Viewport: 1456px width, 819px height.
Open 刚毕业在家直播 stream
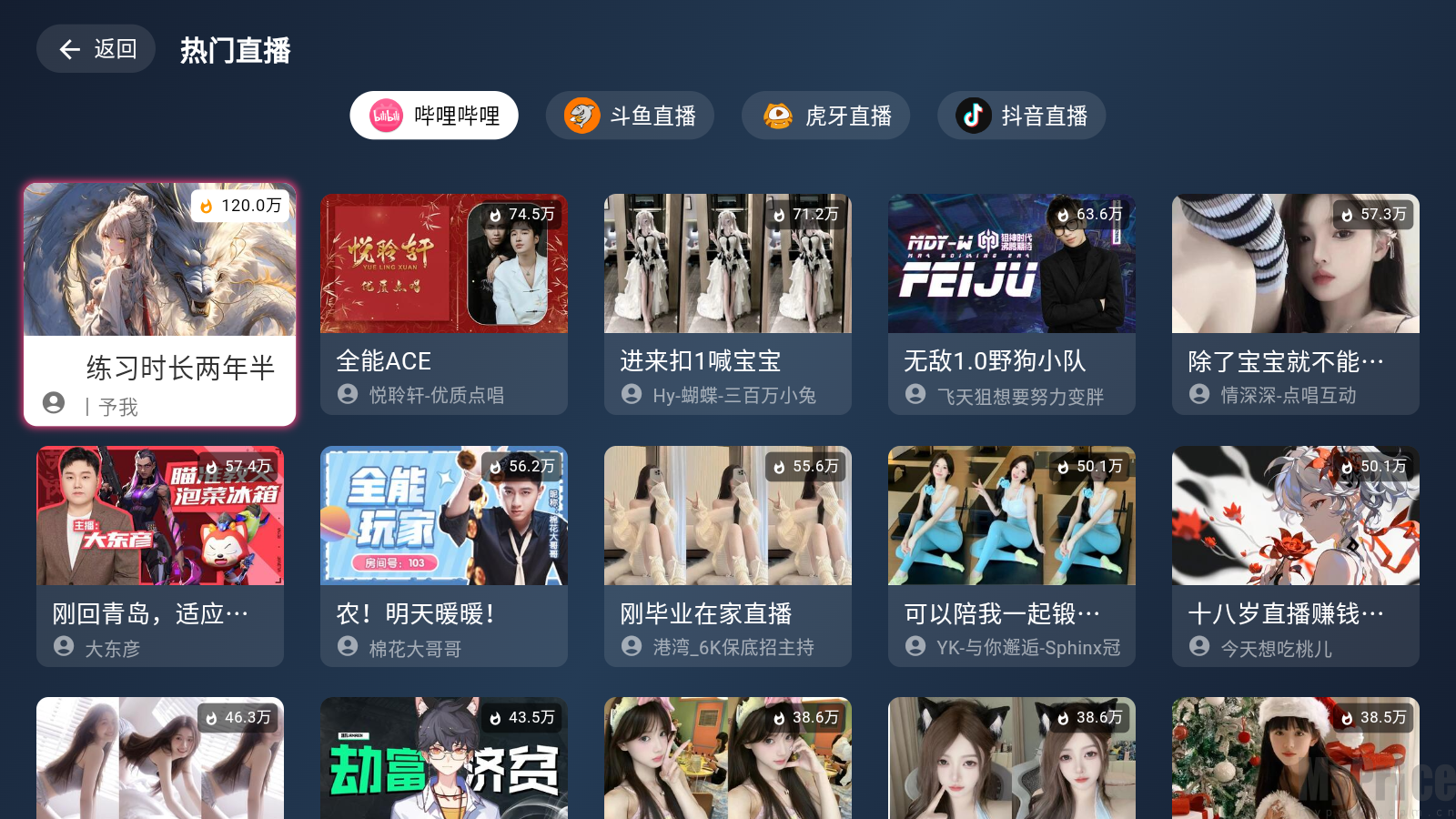[x=728, y=556]
